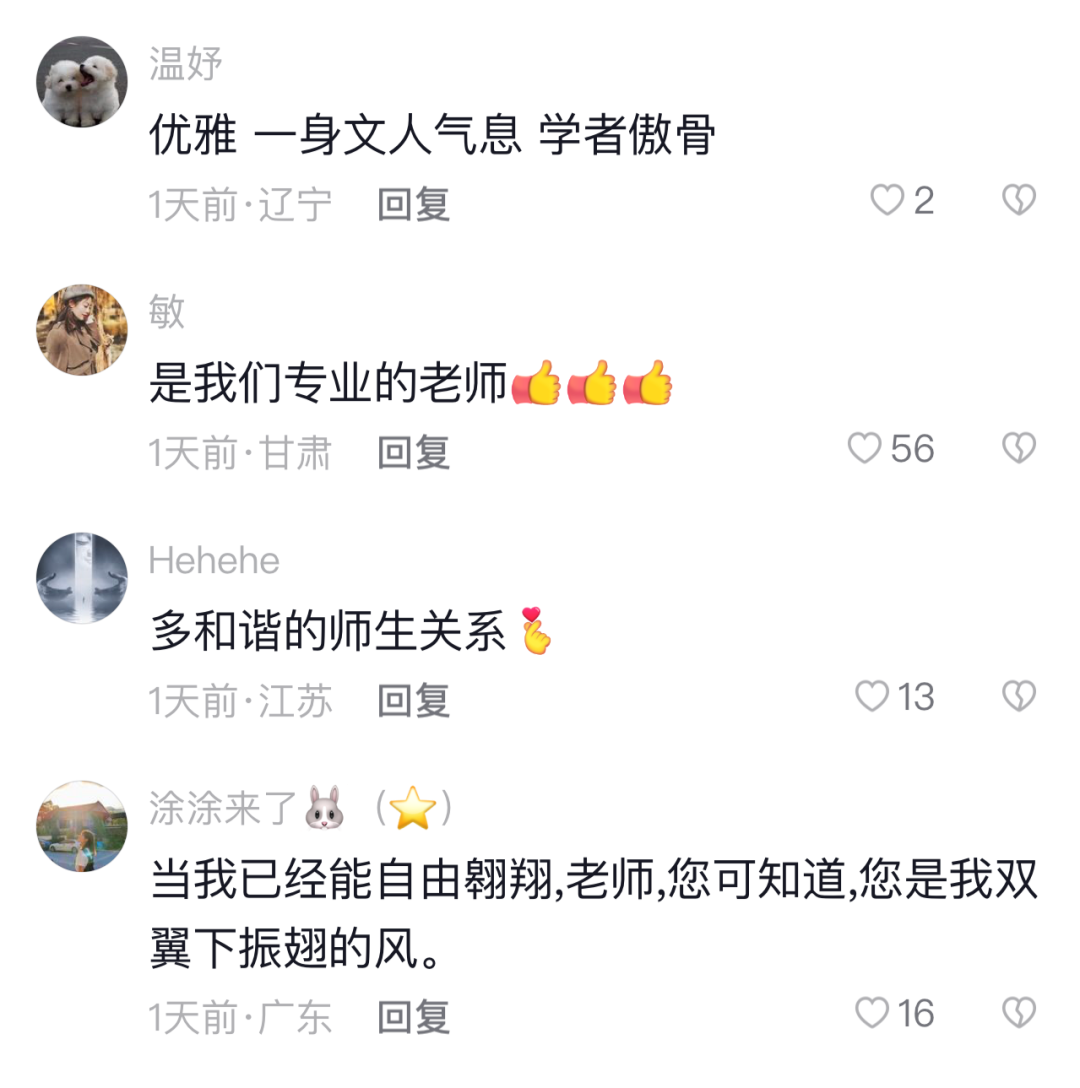Like 敏's comment about 专业的老师

(865, 449)
